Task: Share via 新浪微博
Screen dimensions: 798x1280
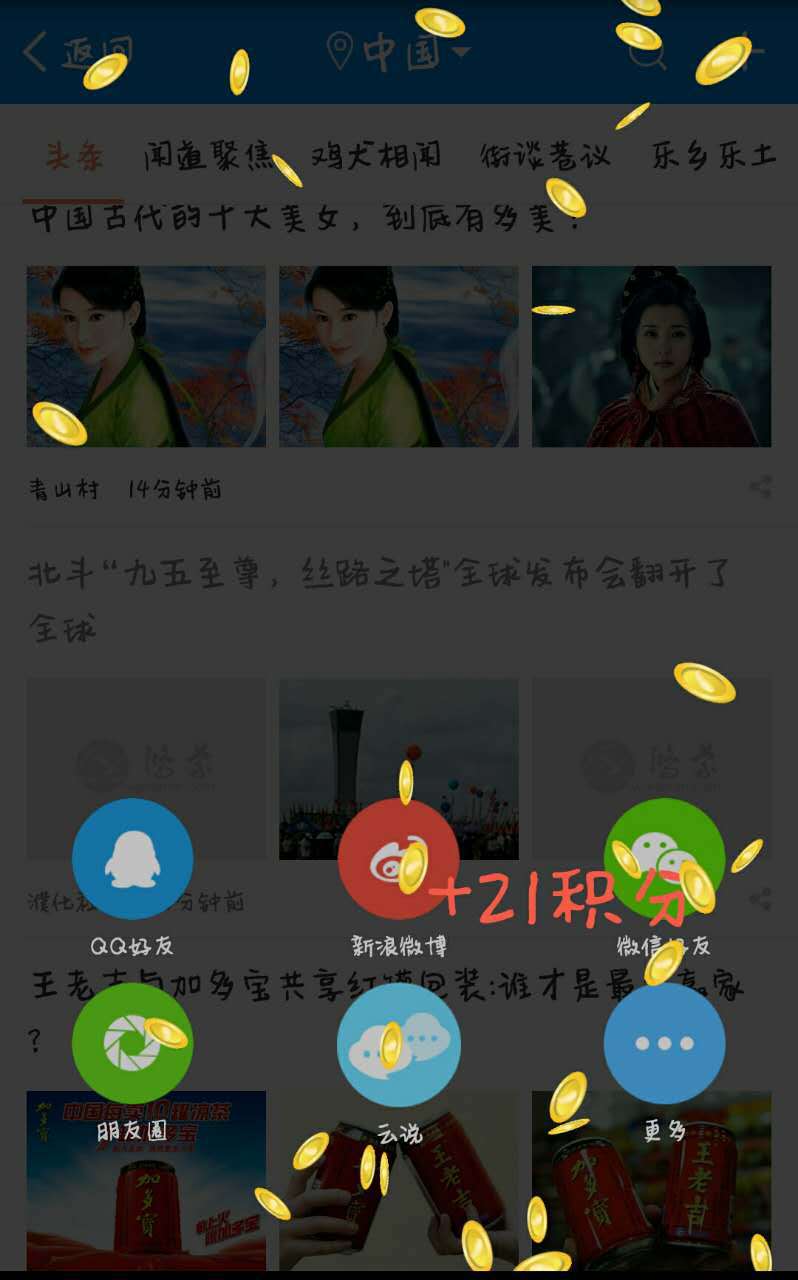Action: 398,859
